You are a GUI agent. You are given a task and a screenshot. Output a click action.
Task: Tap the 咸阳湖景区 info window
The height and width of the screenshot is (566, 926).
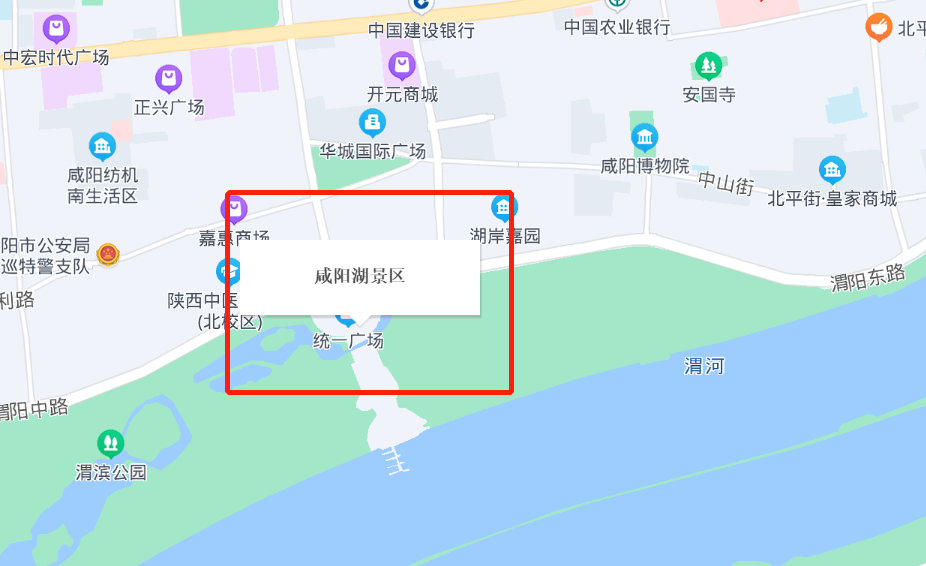click(x=360, y=277)
